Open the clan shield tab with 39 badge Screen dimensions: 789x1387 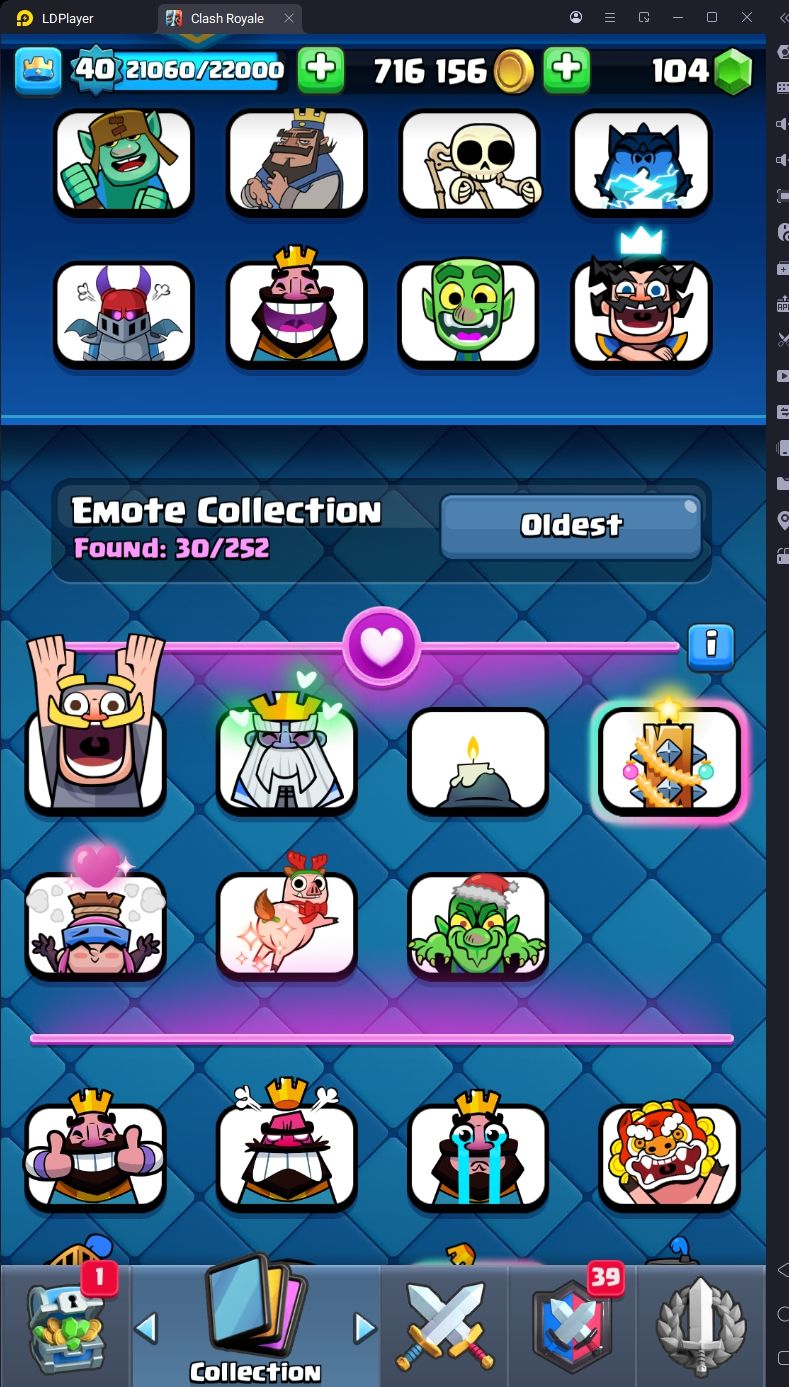pos(574,1325)
